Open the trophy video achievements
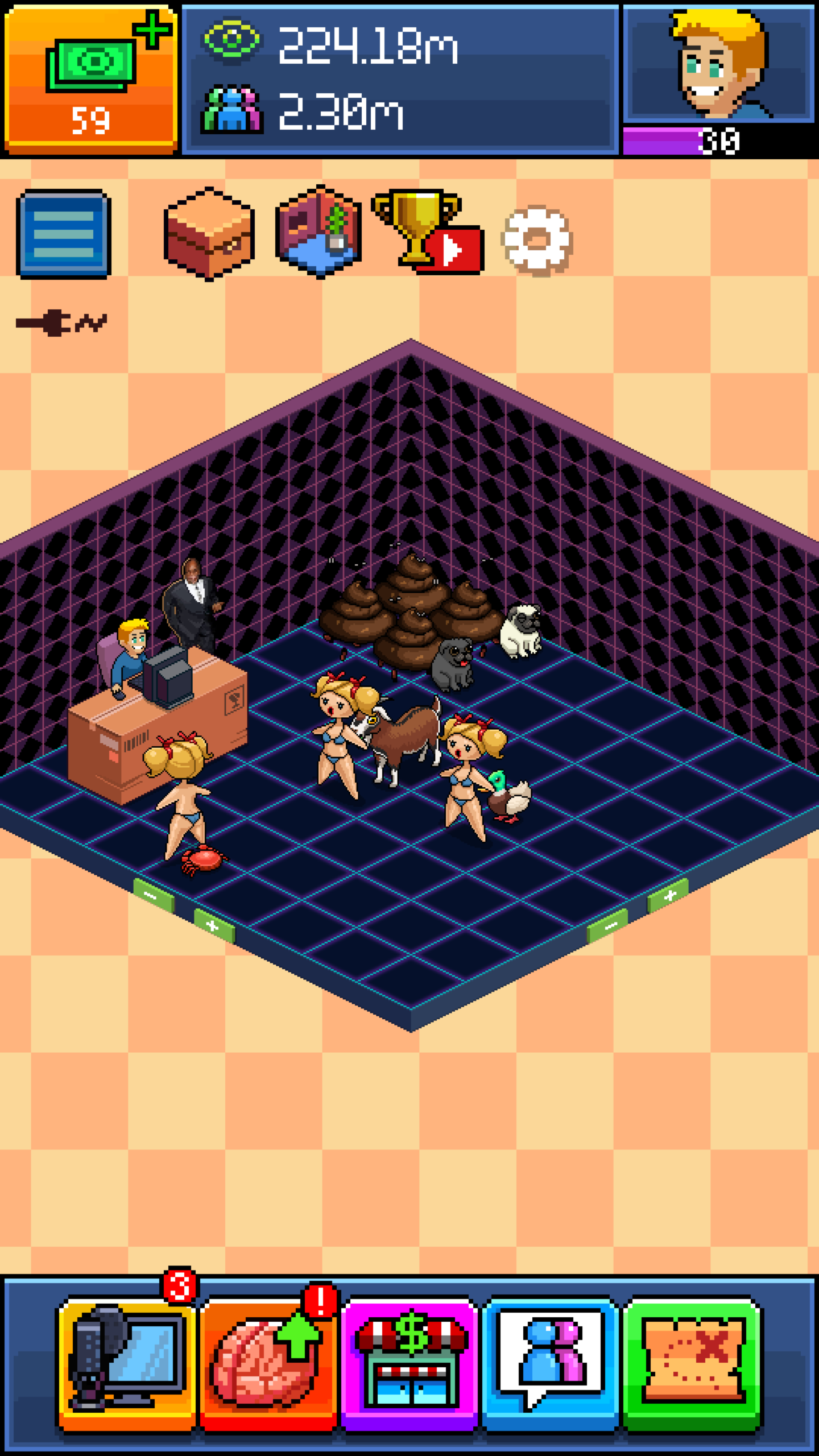 tap(428, 233)
